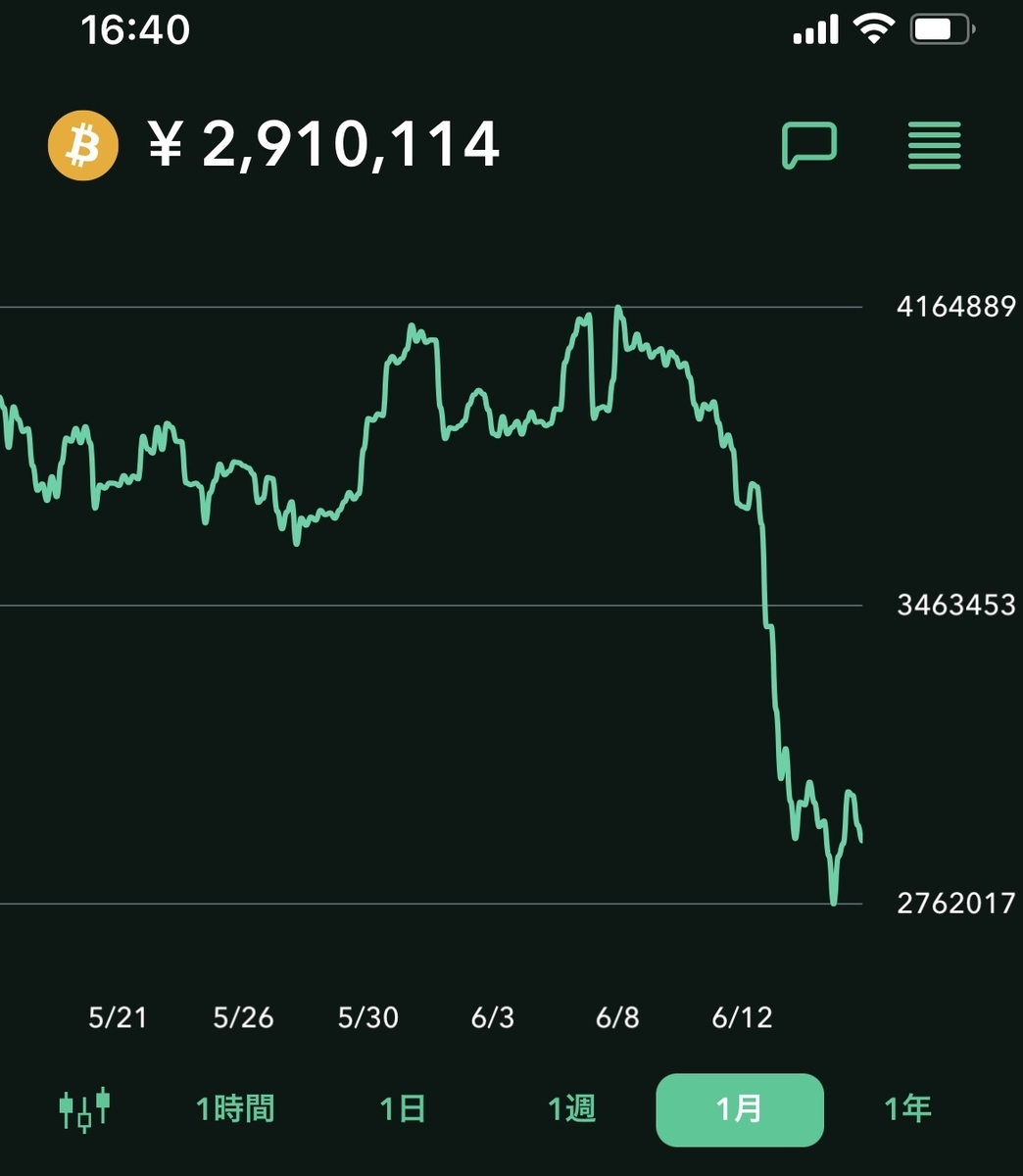Tap the battery indicator icon

938,29
